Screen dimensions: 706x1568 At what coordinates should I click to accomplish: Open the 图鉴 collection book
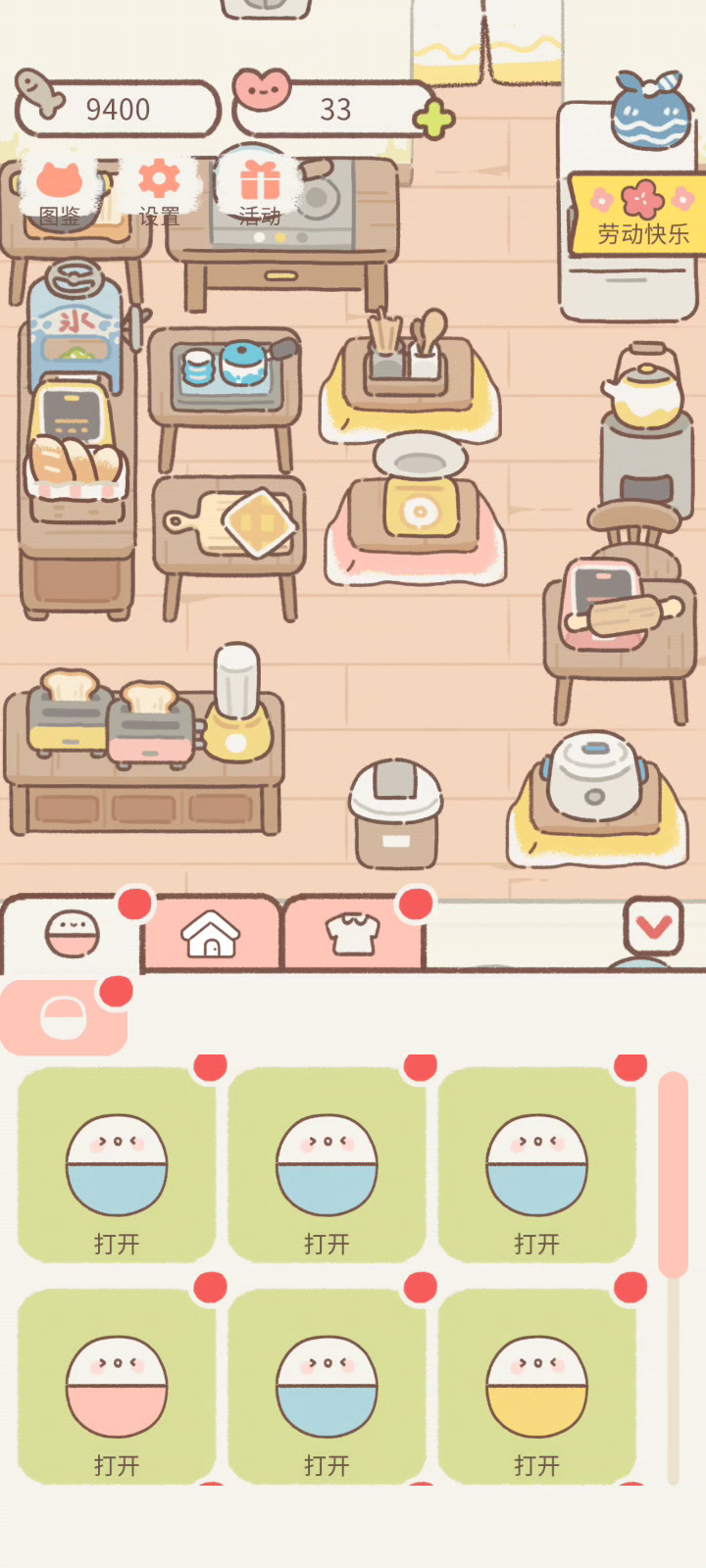pos(59,193)
